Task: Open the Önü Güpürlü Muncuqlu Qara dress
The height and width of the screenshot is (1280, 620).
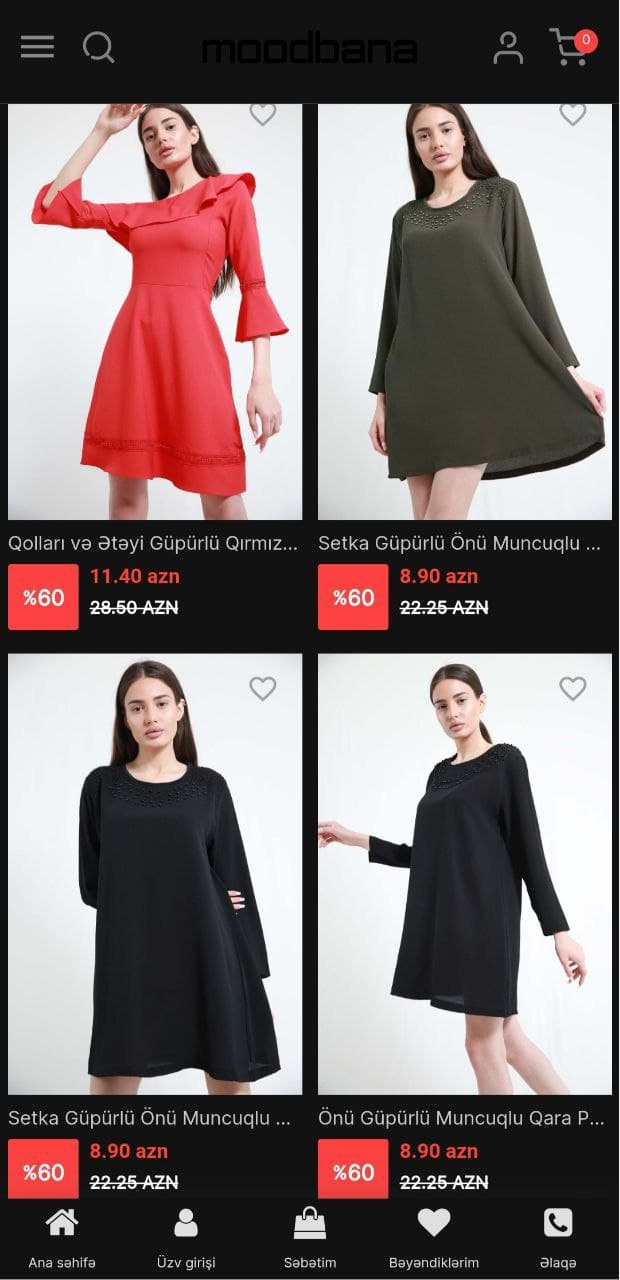Action: (x=465, y=875)
